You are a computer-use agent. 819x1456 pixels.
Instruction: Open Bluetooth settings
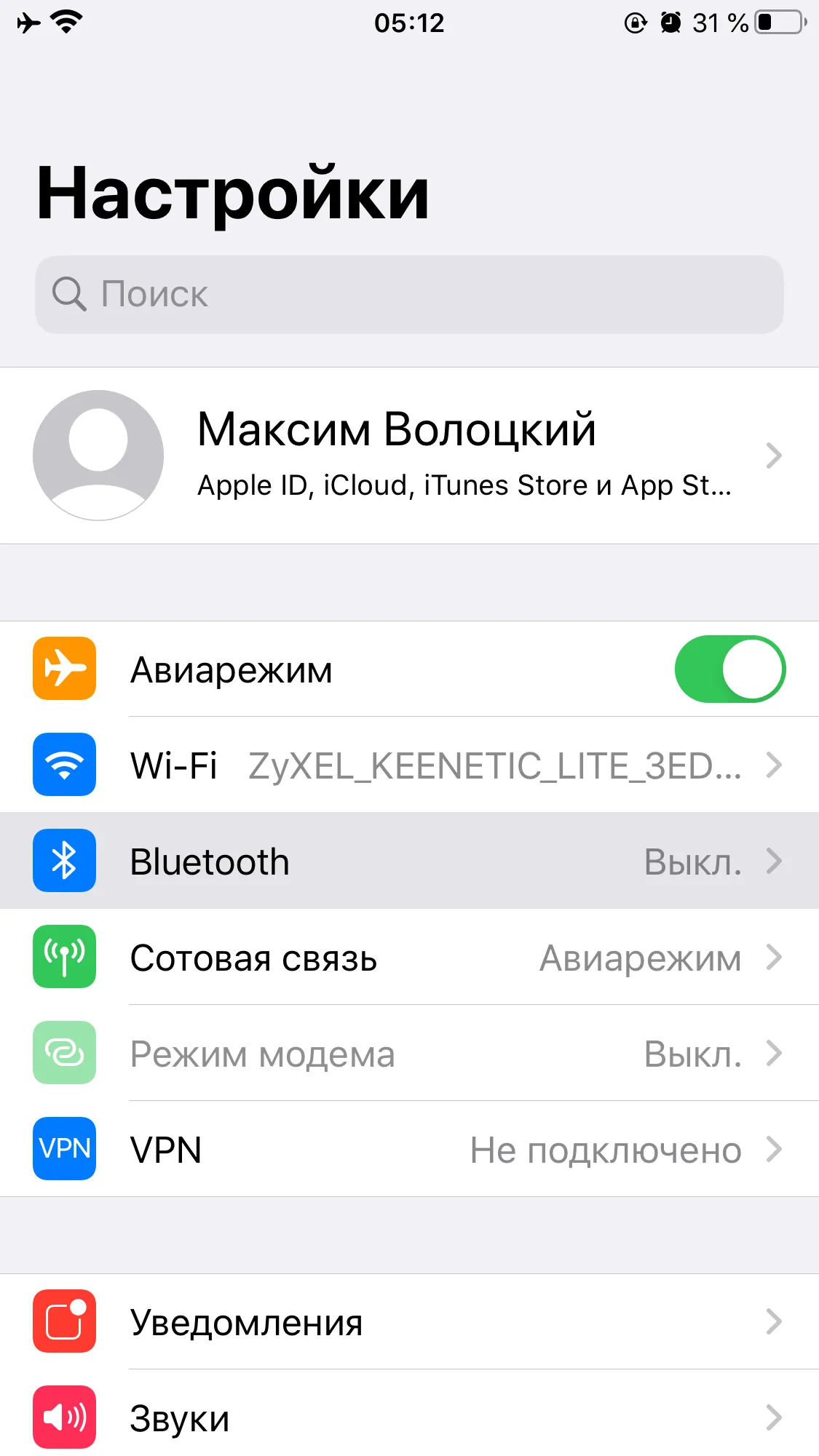(409, 861)
